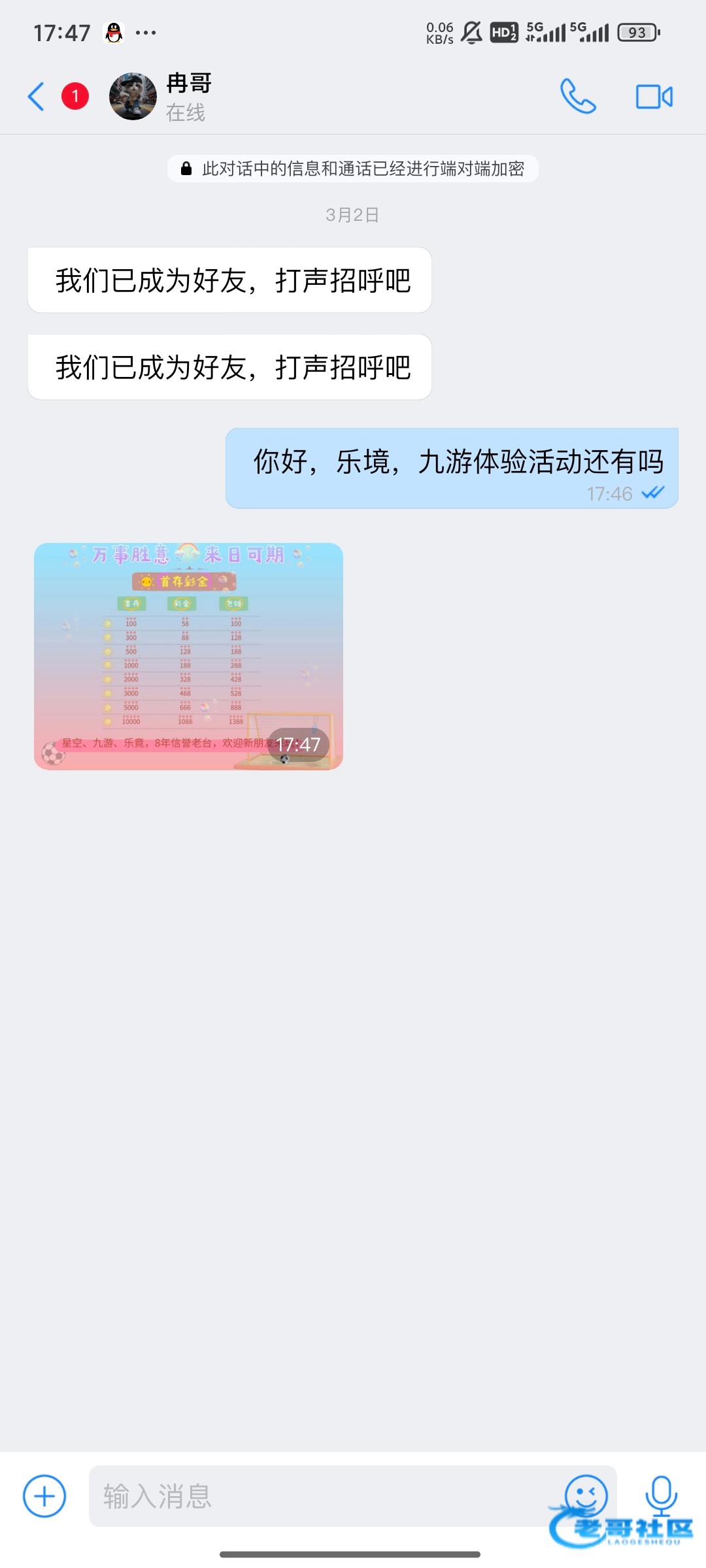Image resolution: width=706 pixels, height=1568 pixels.
Task: Go back using the blue arrow
Action: [x=37, y=97]
